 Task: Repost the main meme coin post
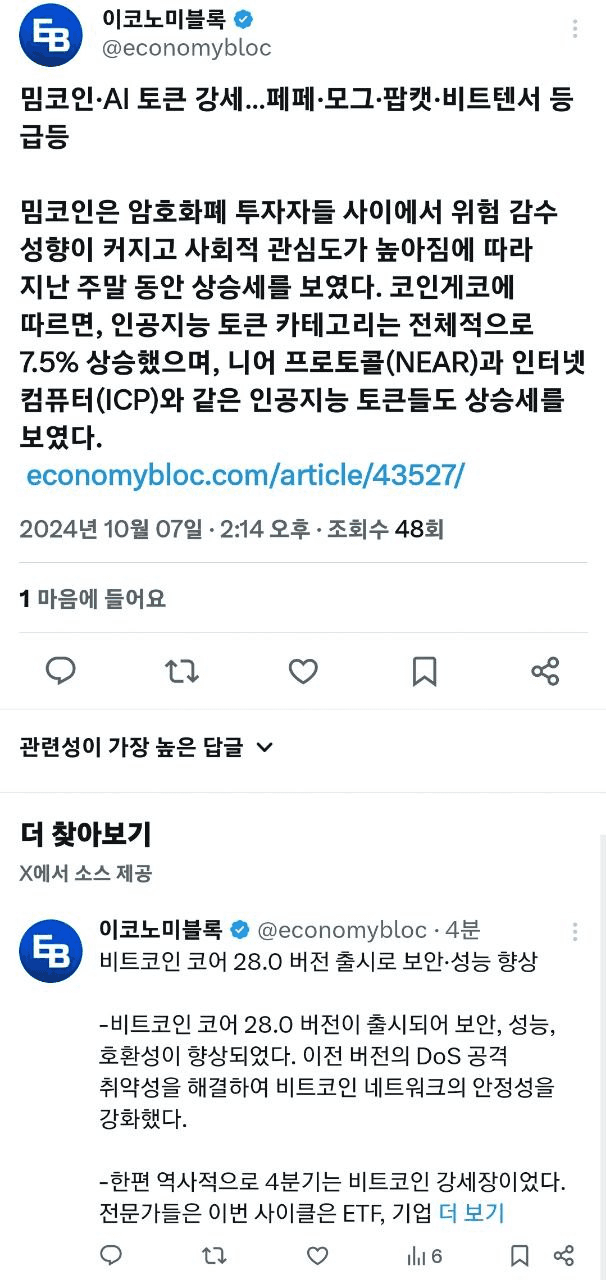pyautogui.click(x=182, y=671)
